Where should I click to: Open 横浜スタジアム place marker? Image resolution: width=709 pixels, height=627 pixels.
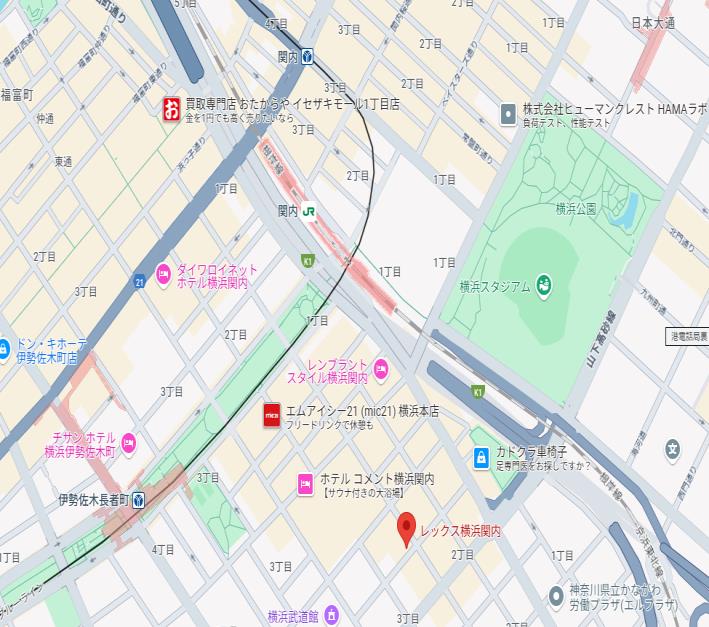[544, 285]
